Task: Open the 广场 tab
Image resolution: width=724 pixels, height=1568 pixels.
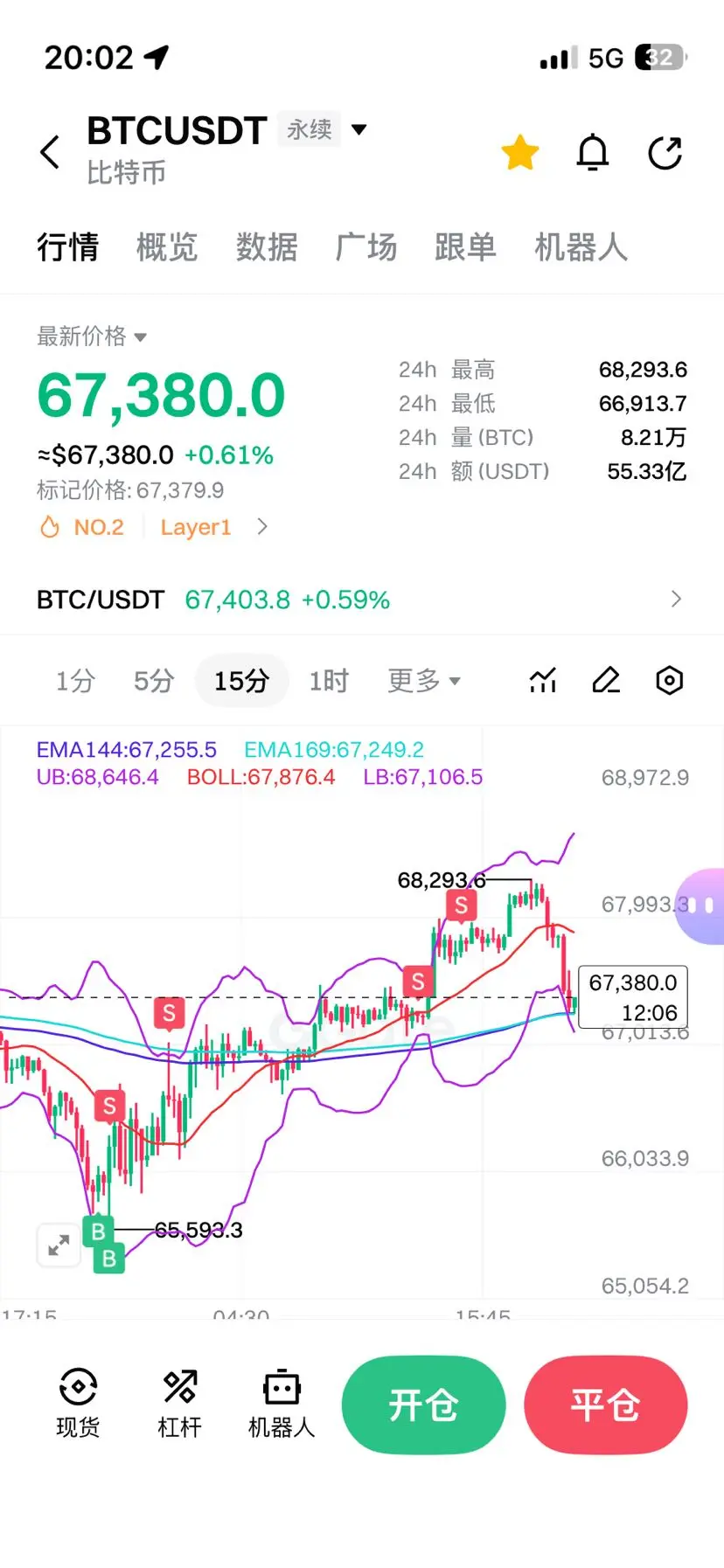Action: point(366,247)
